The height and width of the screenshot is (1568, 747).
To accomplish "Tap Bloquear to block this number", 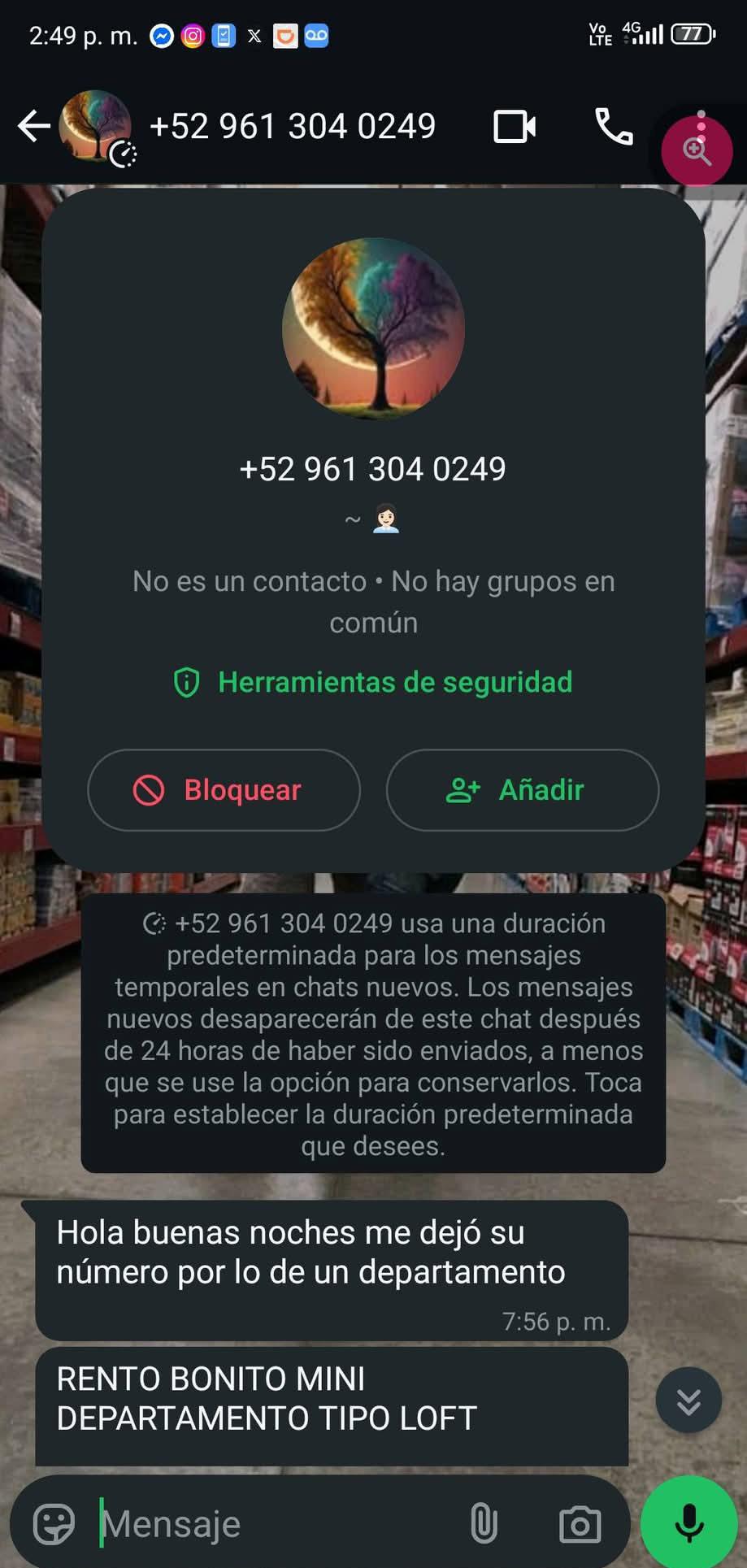I will pyautogui.click(x=224, y=789).
